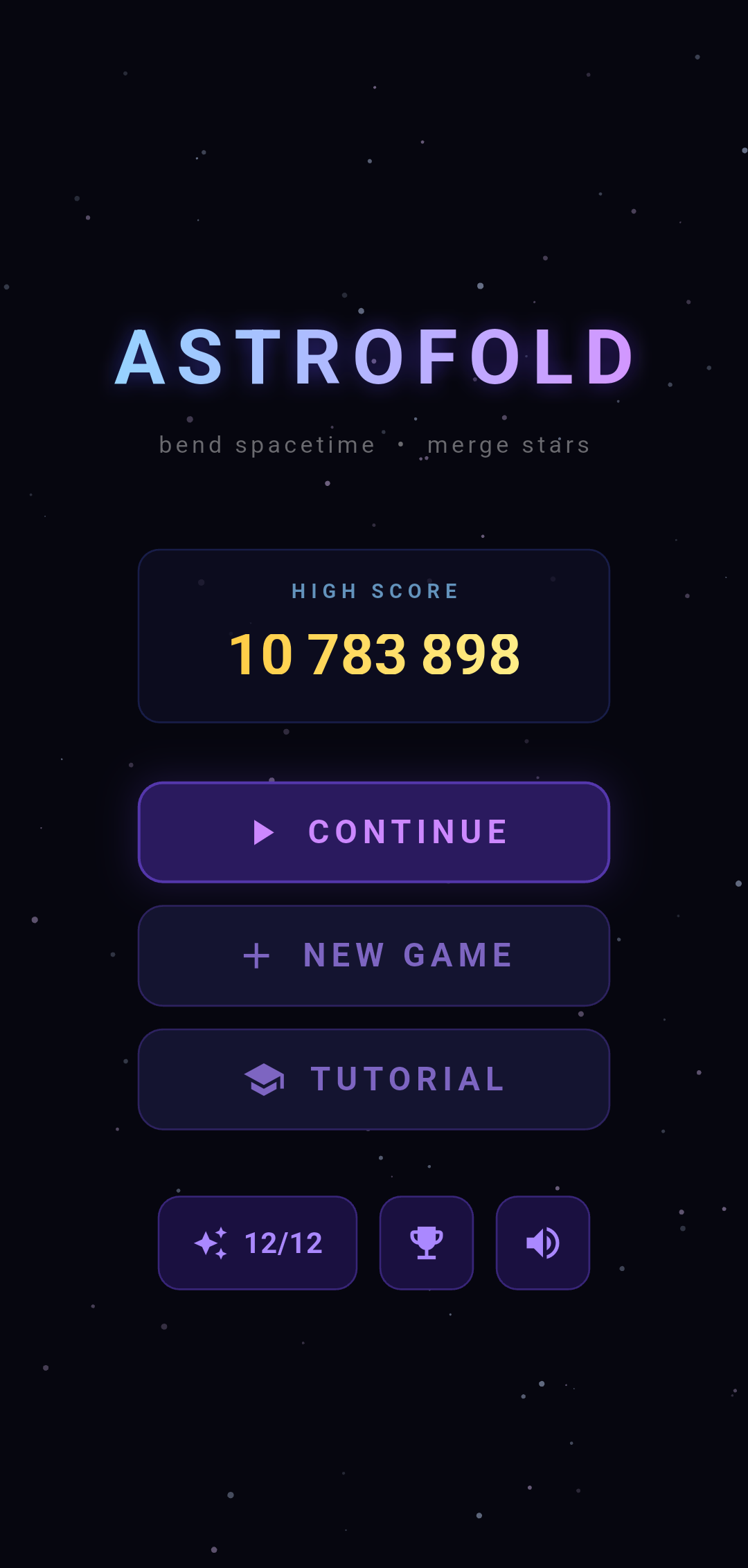Enable sound using the rightmost bottom control

click(542, 1243)
